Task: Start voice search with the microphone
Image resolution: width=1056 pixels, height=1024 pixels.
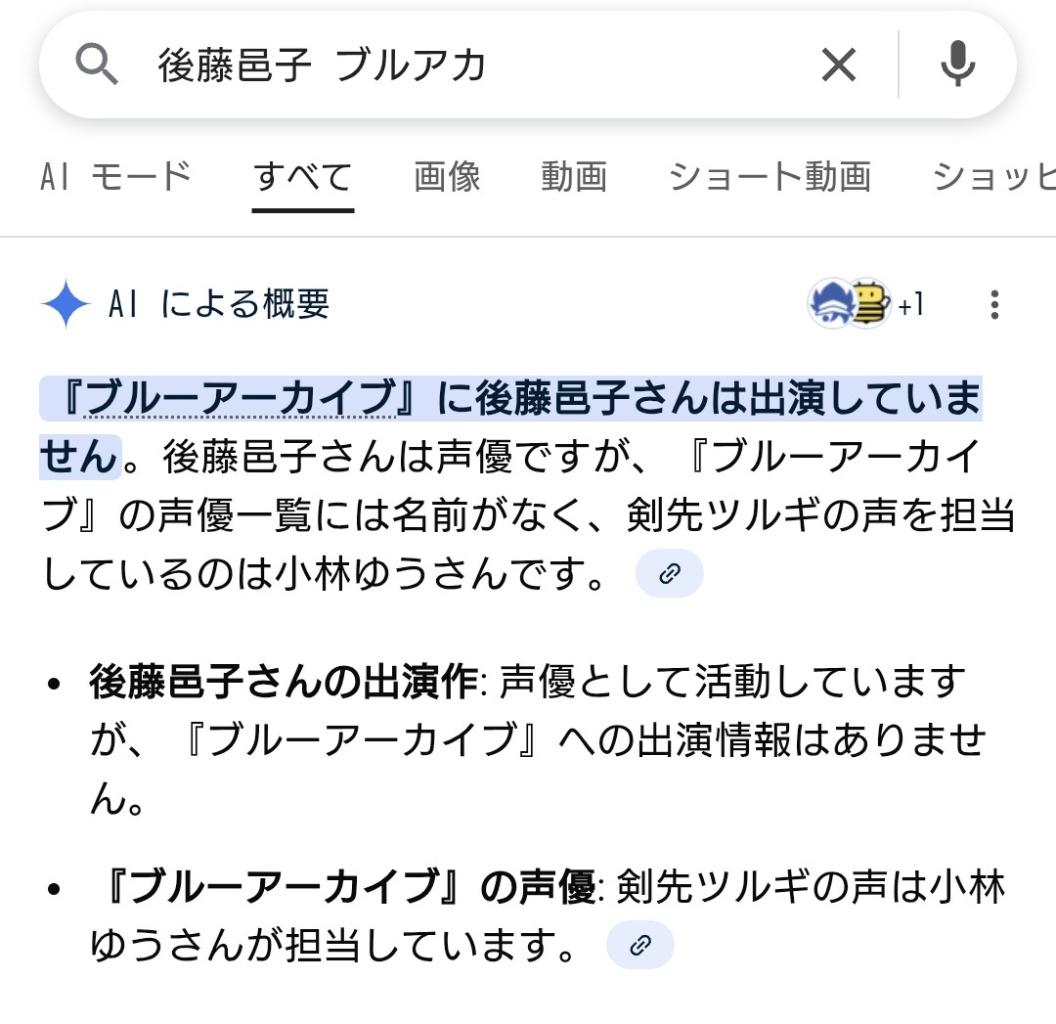Action: tap(957, 66)
